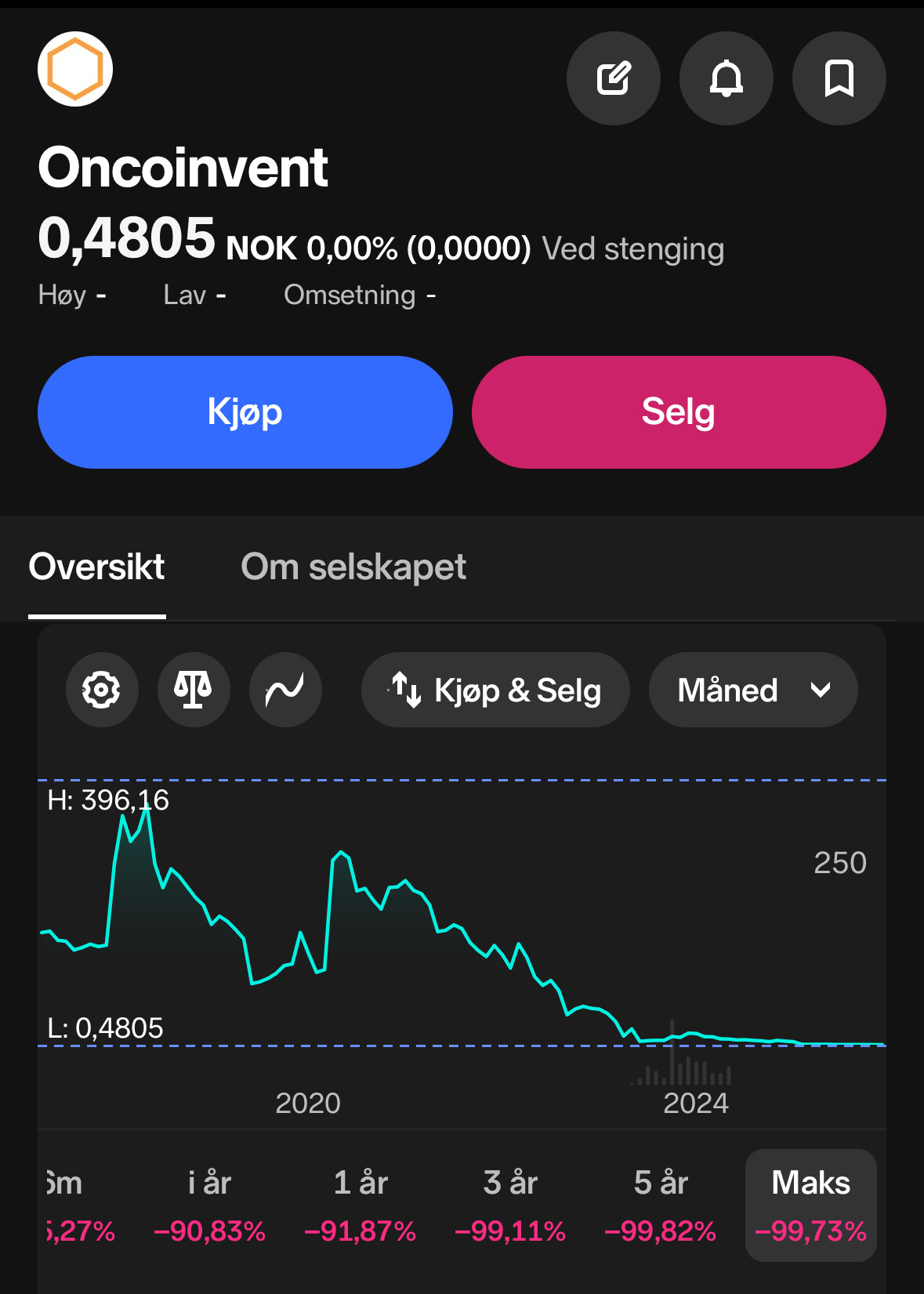This screenshot has height=1294, width=924.
Task: Select the Oversikt tab
Action: [x=96, y=567]
